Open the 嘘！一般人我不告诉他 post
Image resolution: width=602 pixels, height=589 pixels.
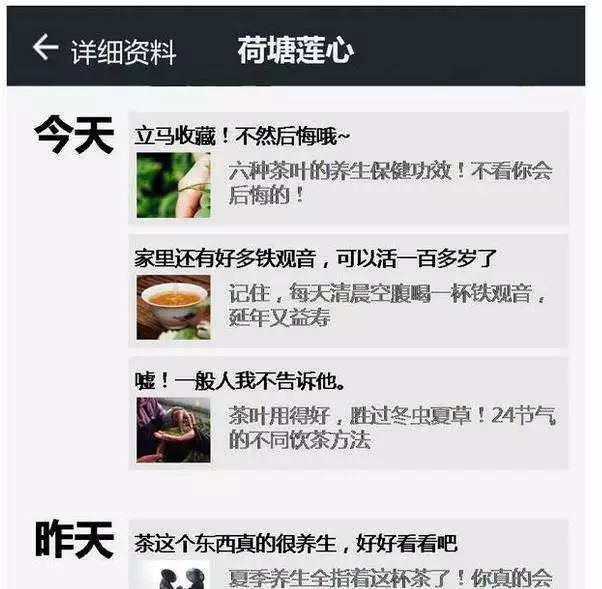348,414
